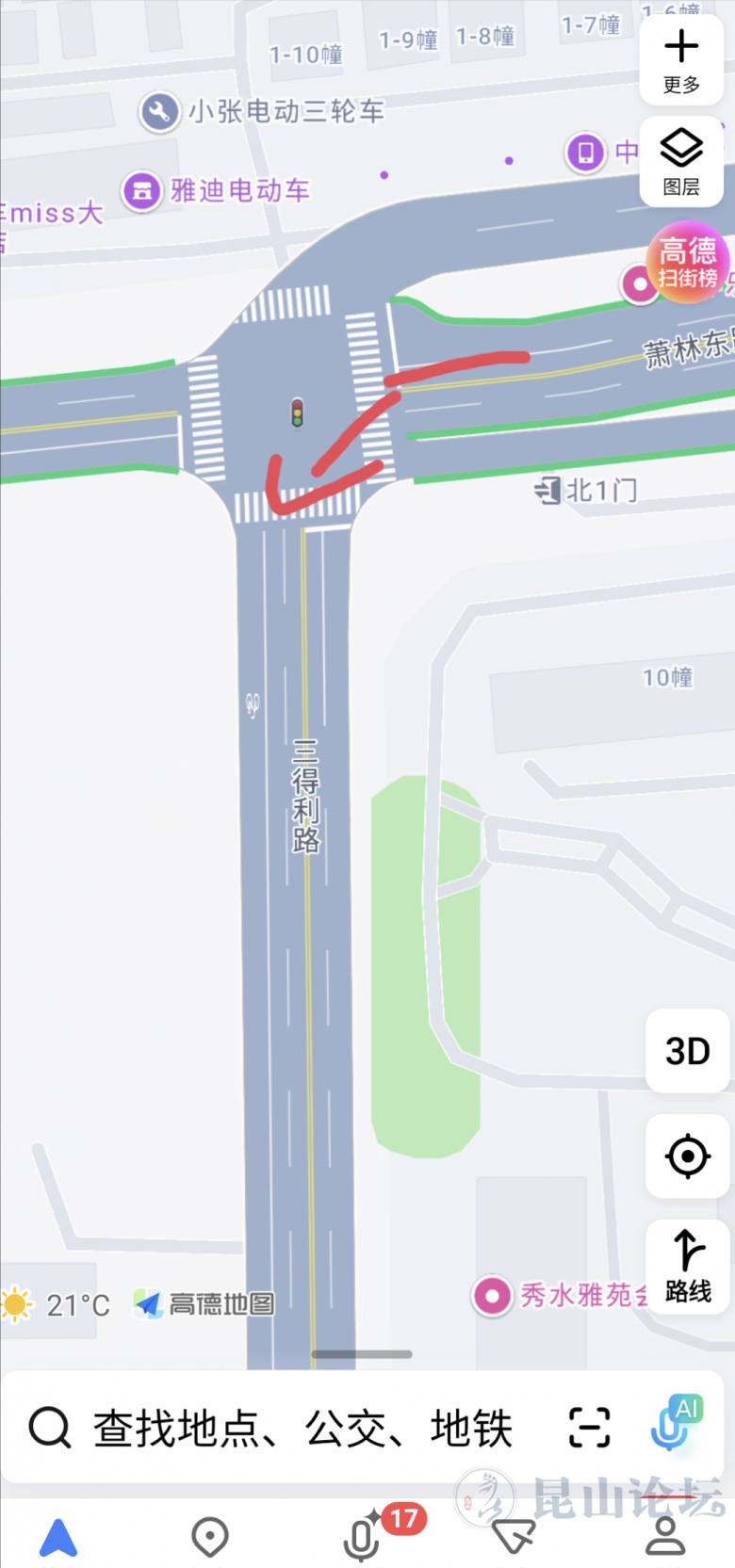
Task: Open the paper plane tab at the bottom
Action: [x=514, y=1537]
